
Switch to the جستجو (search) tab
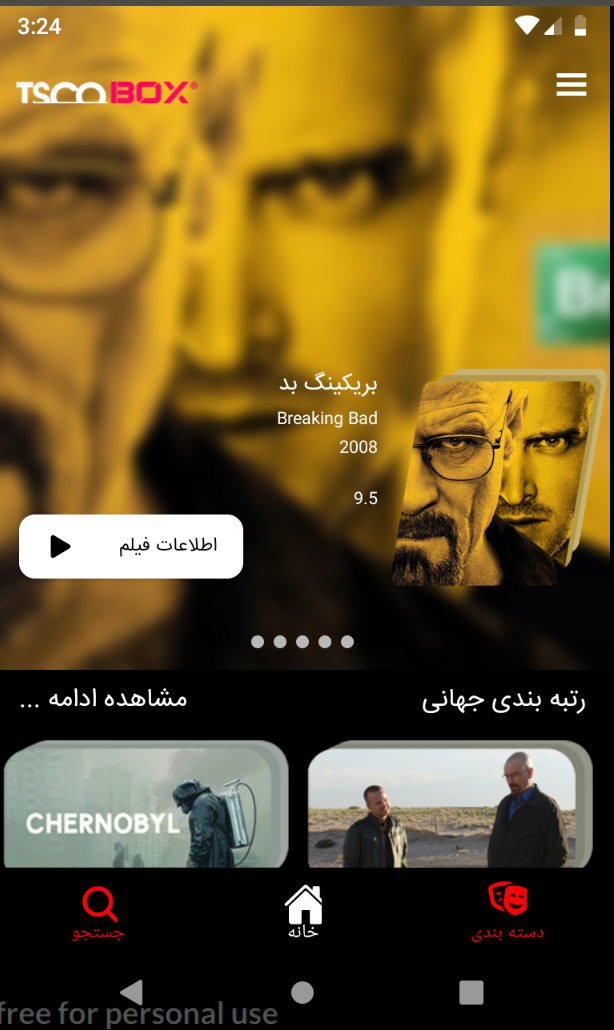coord(99,914)
